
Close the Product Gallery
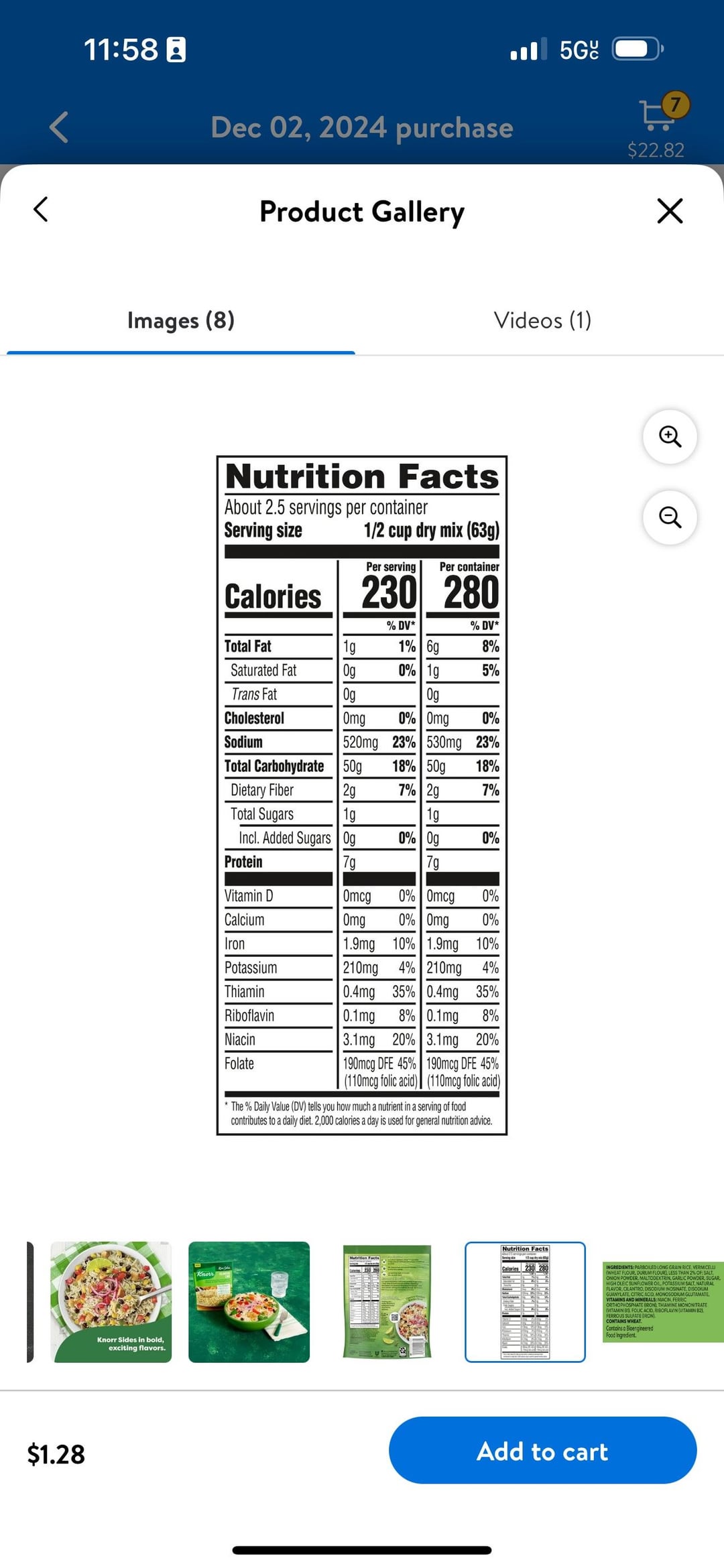[x=670, y=211]
